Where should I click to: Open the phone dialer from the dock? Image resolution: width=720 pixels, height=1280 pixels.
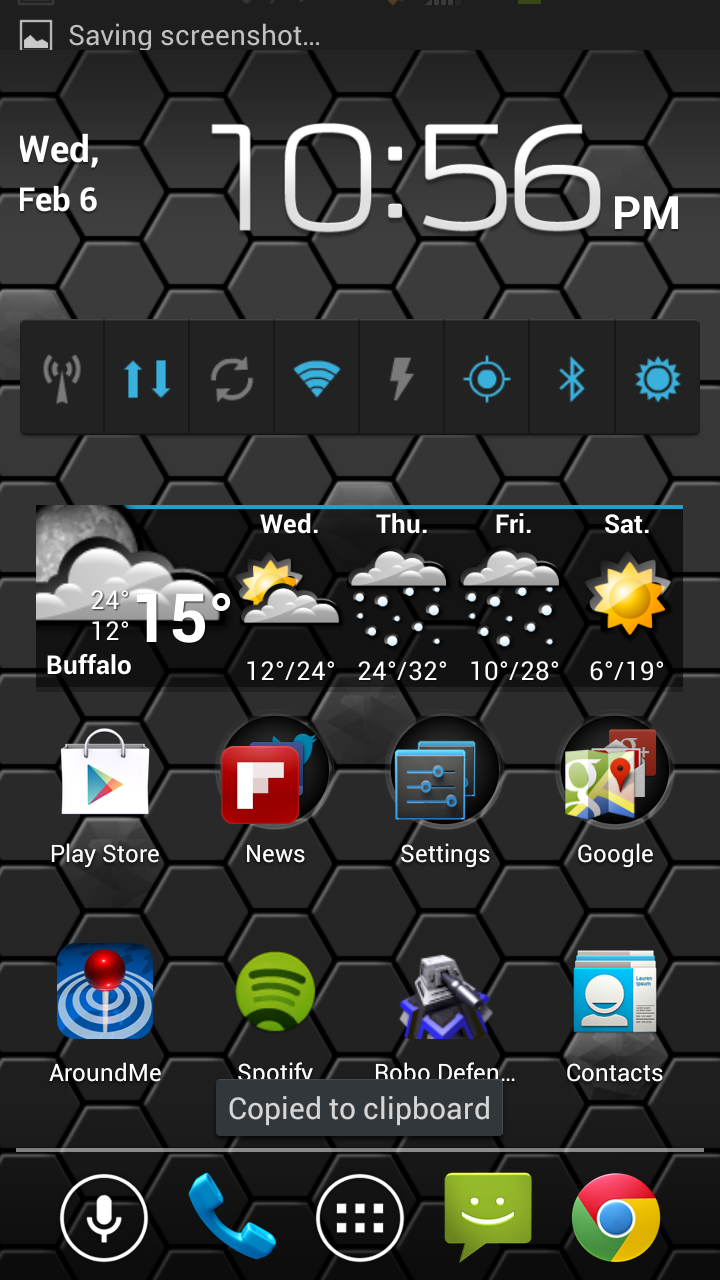[x=232, y=1218]
